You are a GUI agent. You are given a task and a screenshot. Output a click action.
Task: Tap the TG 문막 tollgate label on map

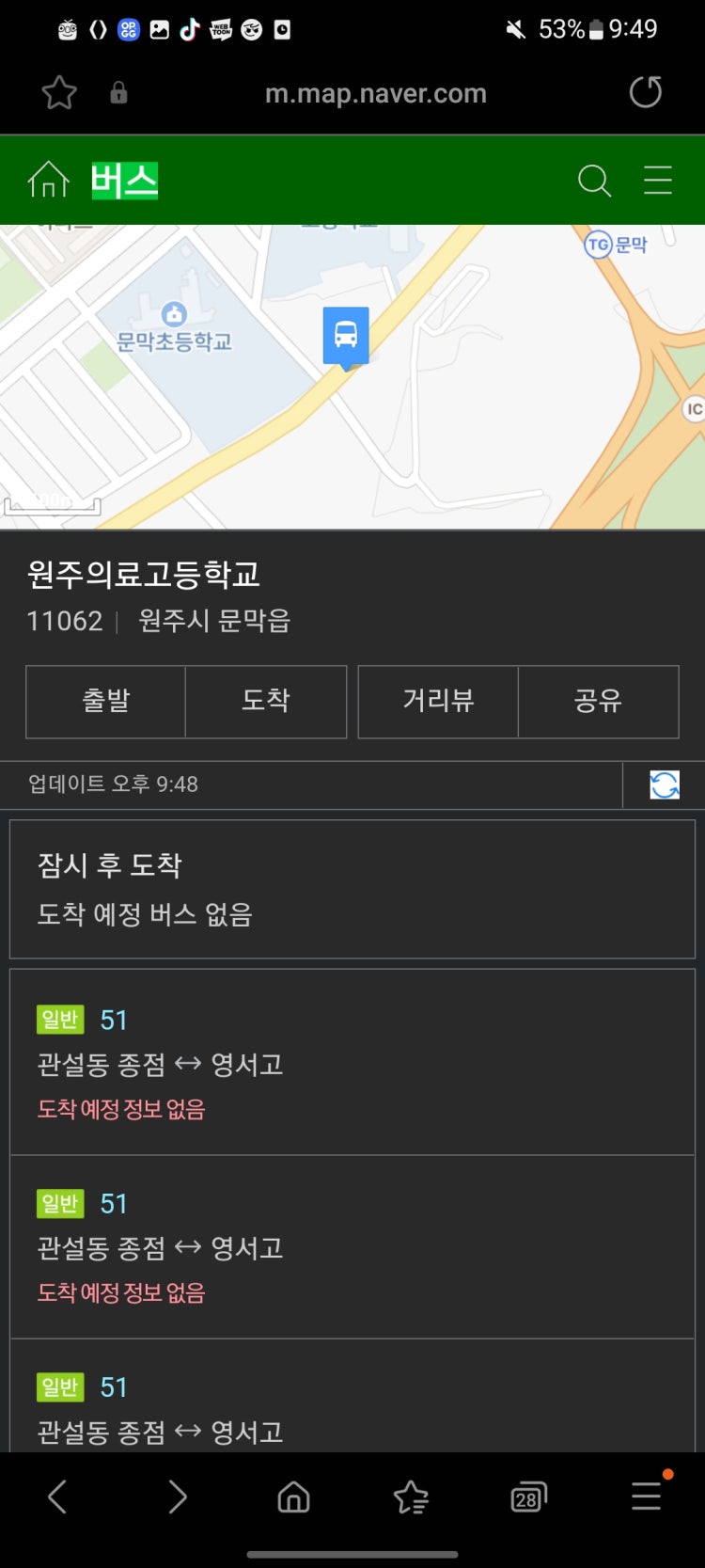[x=617, y=245]
